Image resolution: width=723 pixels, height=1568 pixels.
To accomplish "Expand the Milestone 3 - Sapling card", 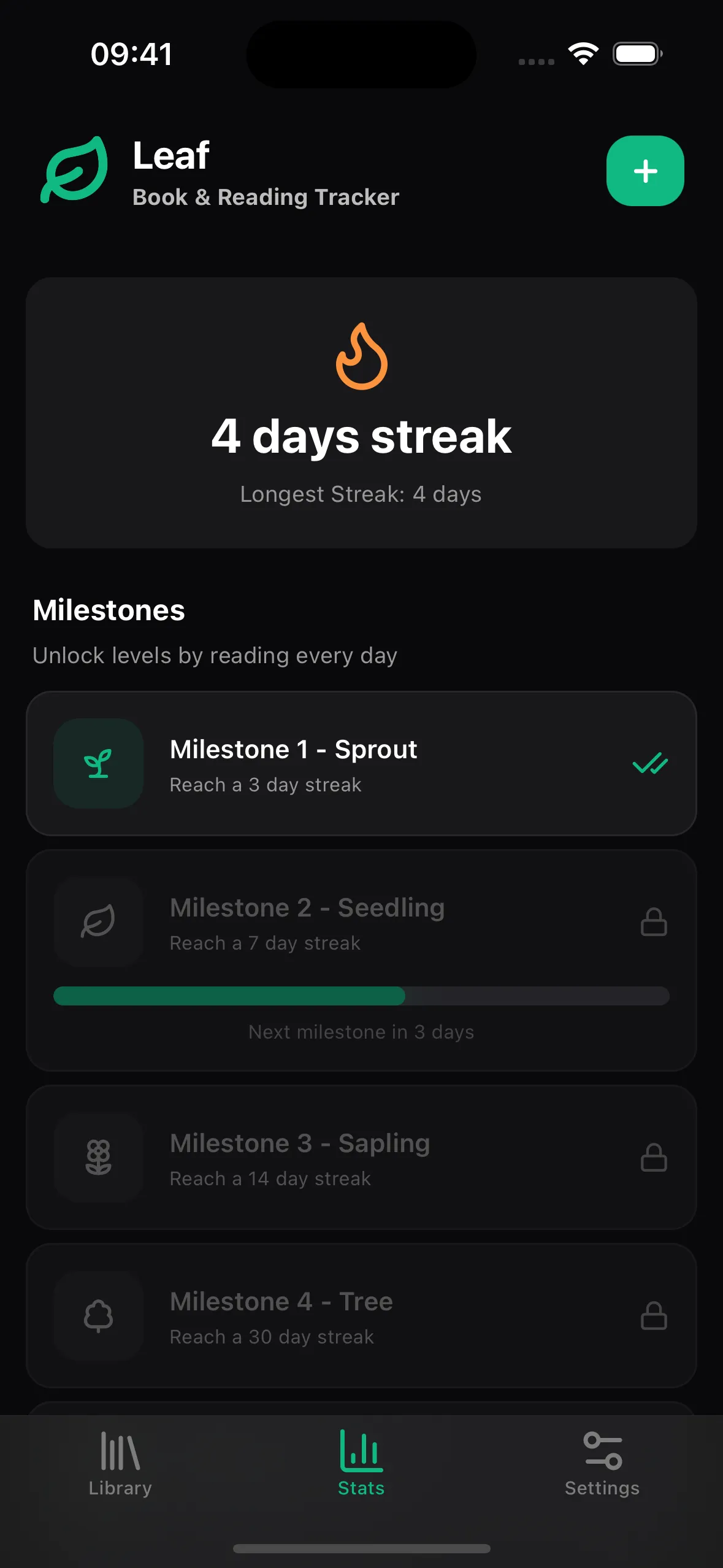I will [x=361, y=1158].
